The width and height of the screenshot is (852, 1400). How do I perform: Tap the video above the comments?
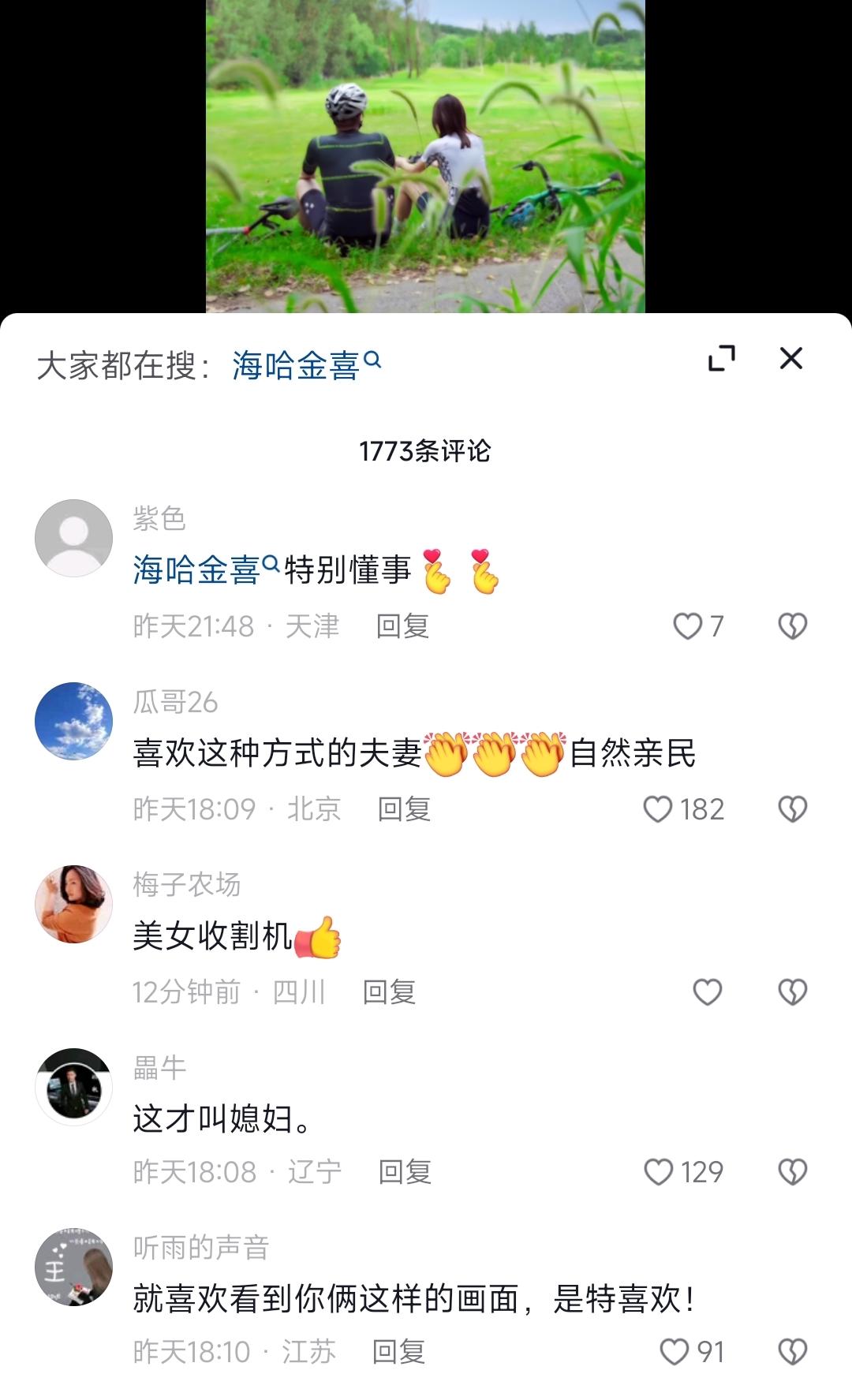(425, 156)
